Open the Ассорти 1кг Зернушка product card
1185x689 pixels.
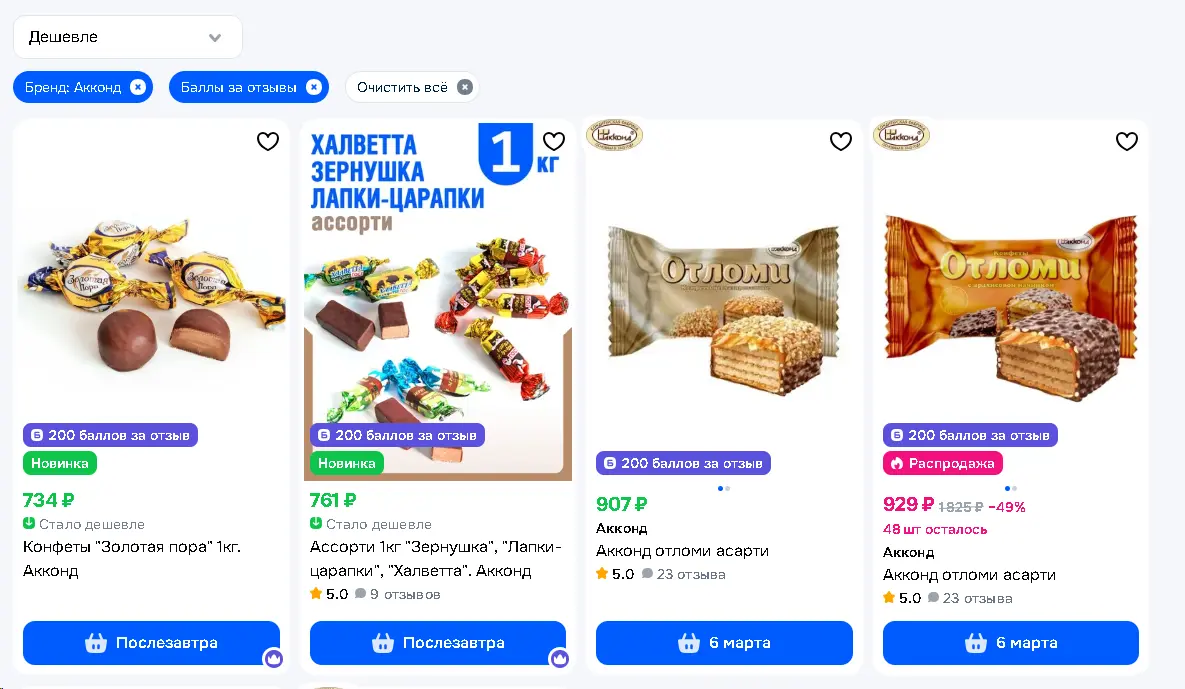point(435,558)
